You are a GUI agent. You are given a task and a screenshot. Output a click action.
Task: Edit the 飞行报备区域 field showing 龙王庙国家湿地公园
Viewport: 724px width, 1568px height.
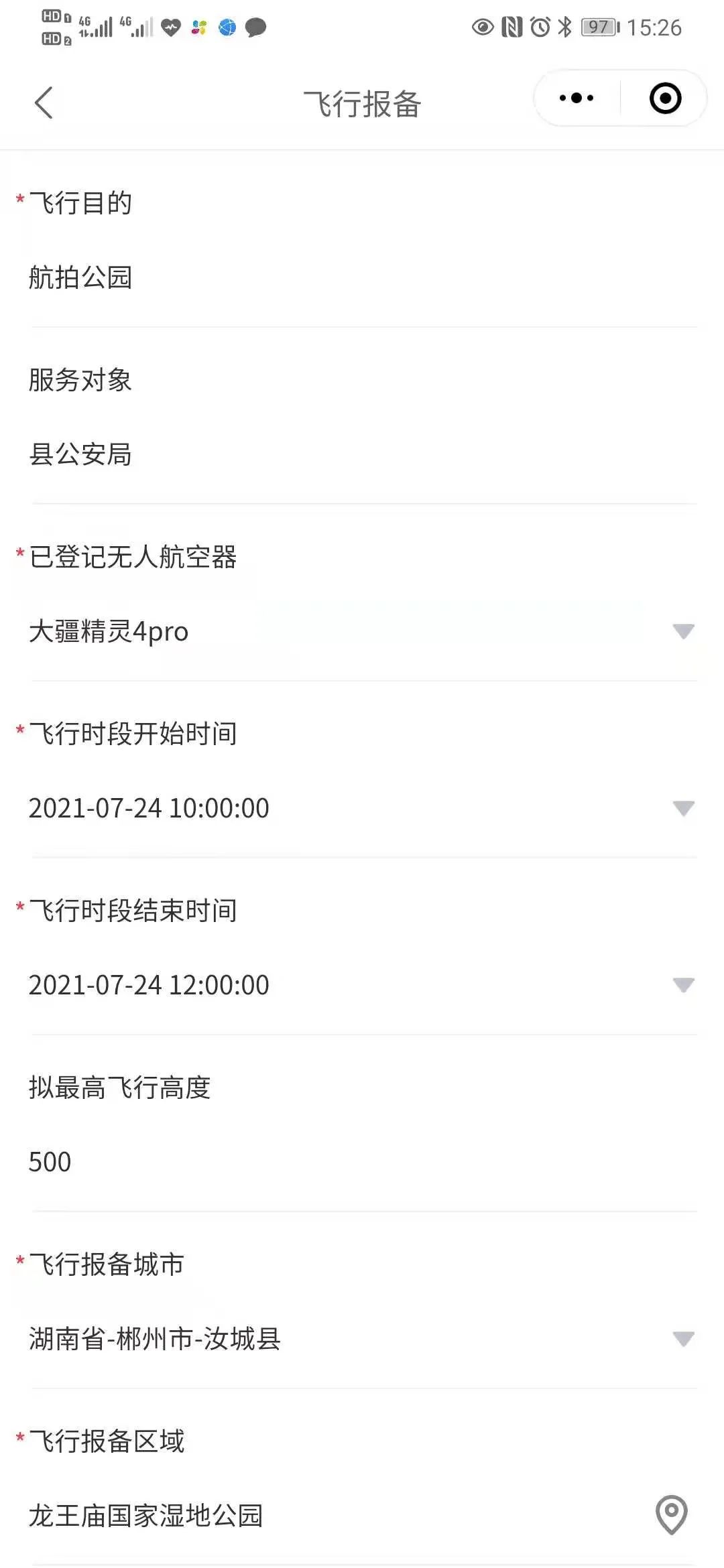[x=335, y=1516]
